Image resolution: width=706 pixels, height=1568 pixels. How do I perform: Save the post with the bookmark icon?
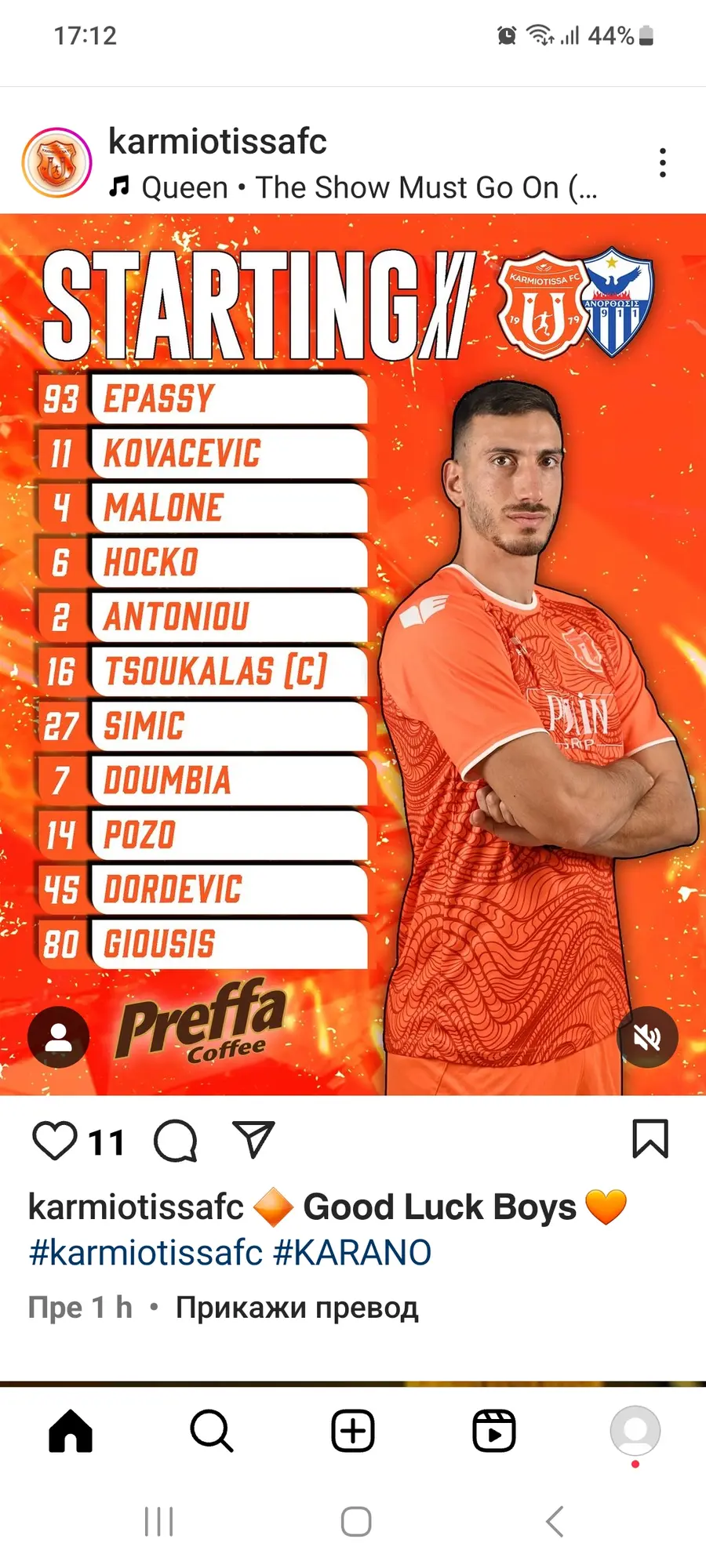(x=650, y=1139)
